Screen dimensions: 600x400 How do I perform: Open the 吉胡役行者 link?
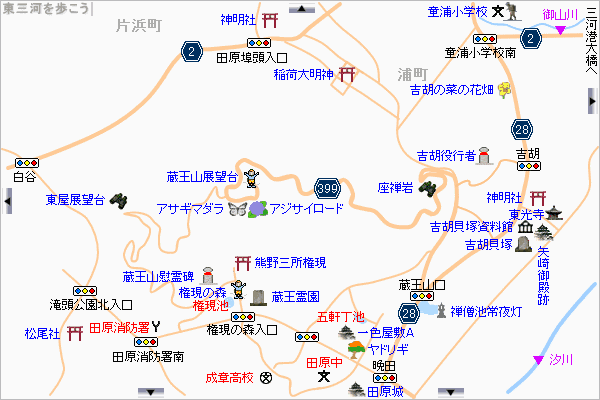point(446,155)
